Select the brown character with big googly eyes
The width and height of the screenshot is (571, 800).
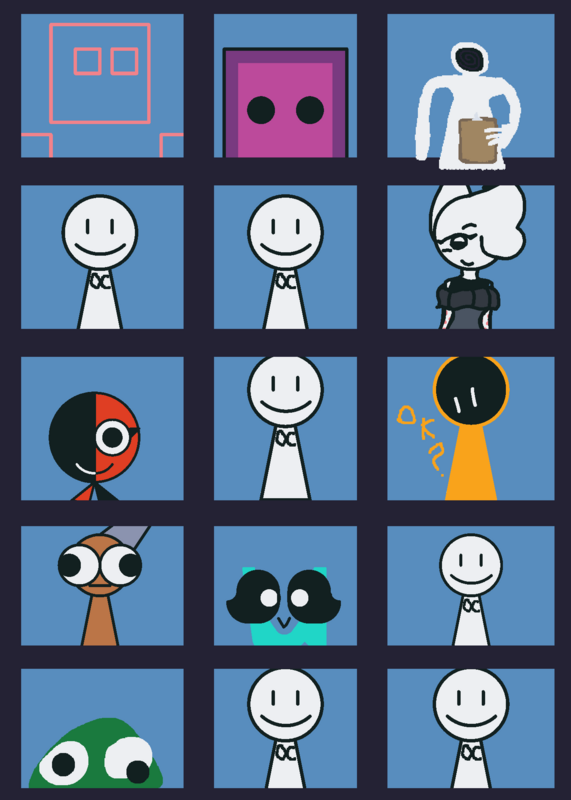(102, 586)
